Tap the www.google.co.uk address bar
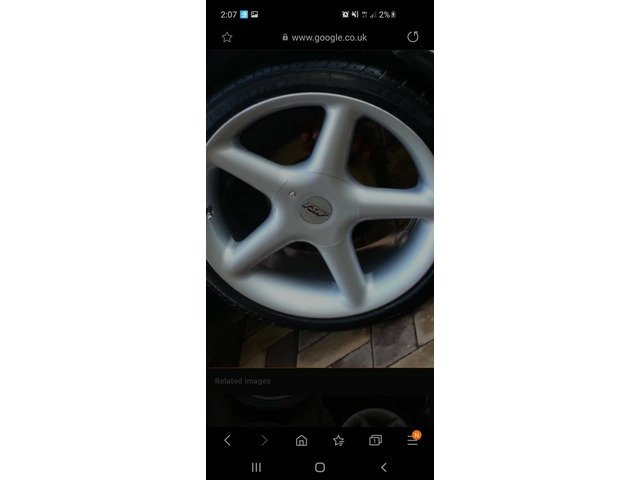 pos(324,37)
